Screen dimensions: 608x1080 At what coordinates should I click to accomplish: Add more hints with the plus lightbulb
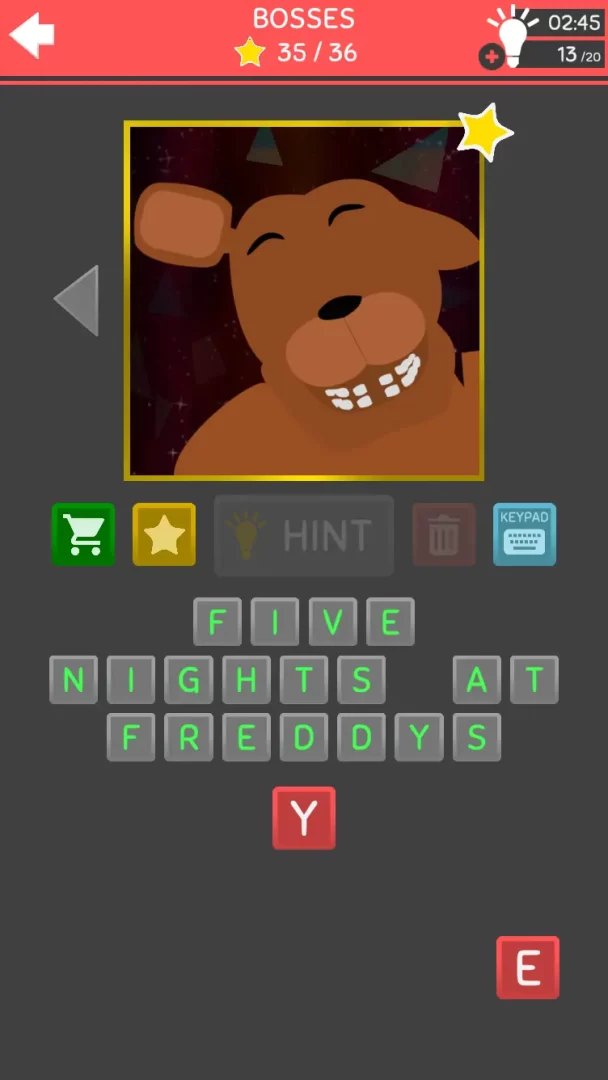492,57
